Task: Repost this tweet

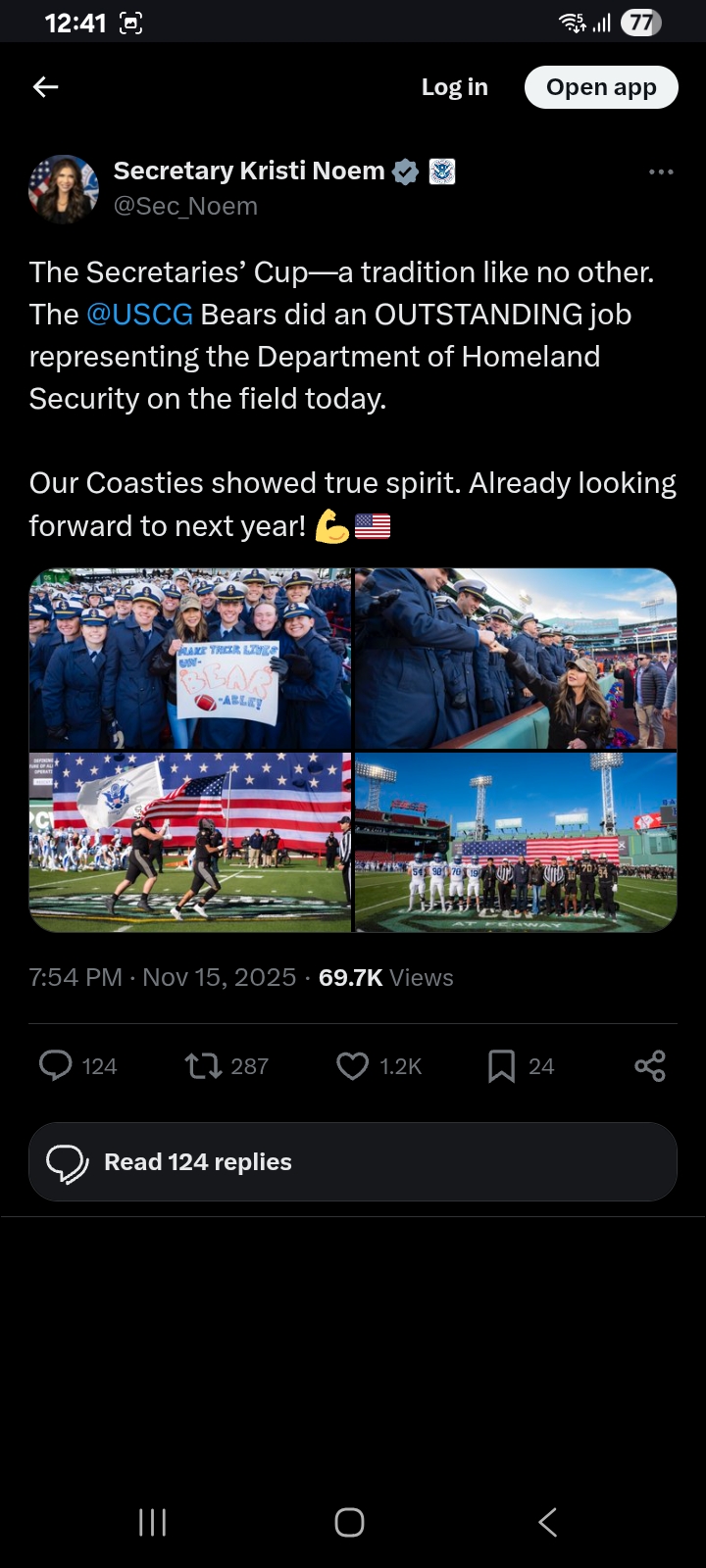Action: pyautogui.click(x=204, y=1065)
